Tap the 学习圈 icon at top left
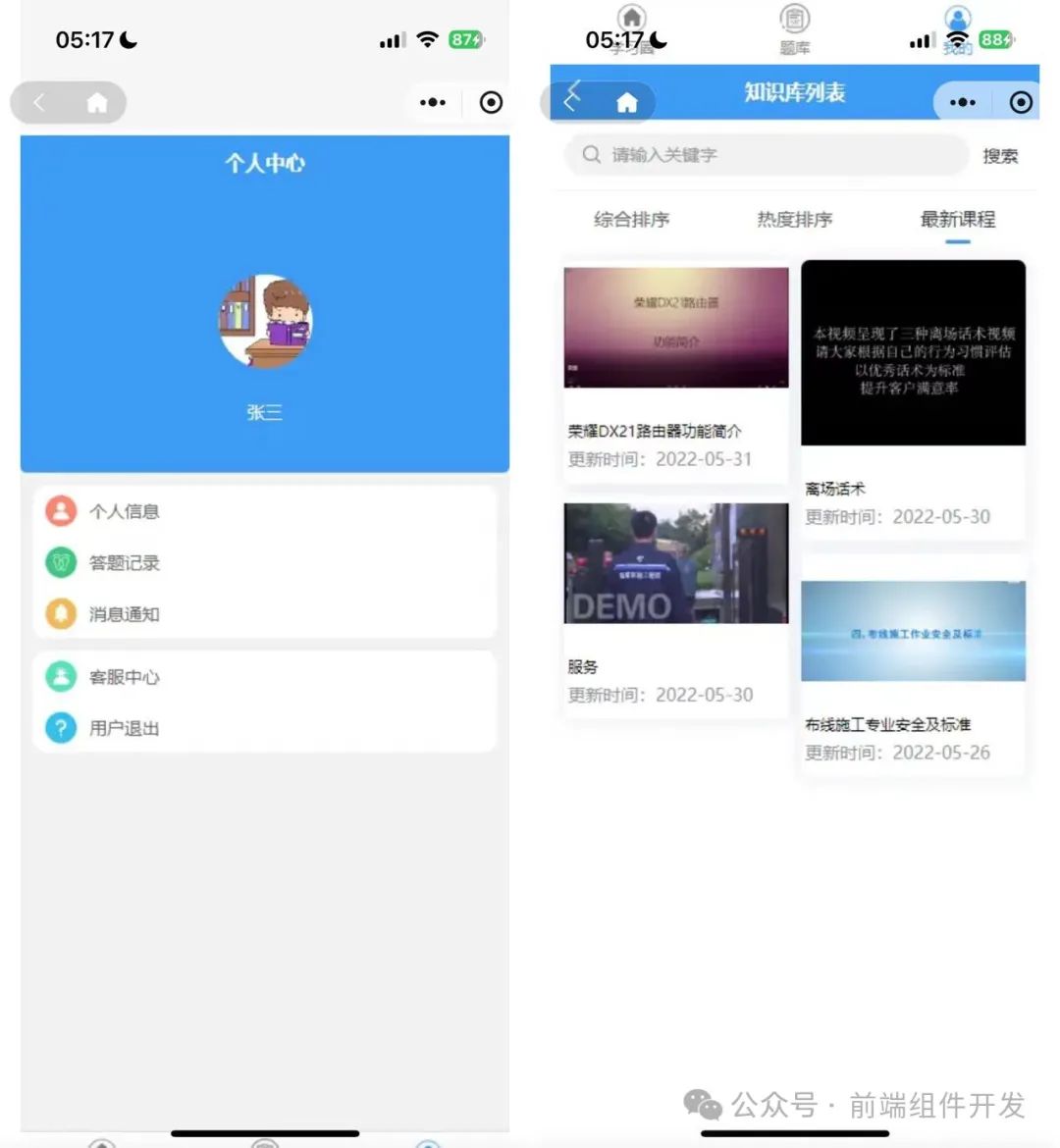Image resolution: width=1060 pixels, height=1148 pixels. click(x=631, y=22)
